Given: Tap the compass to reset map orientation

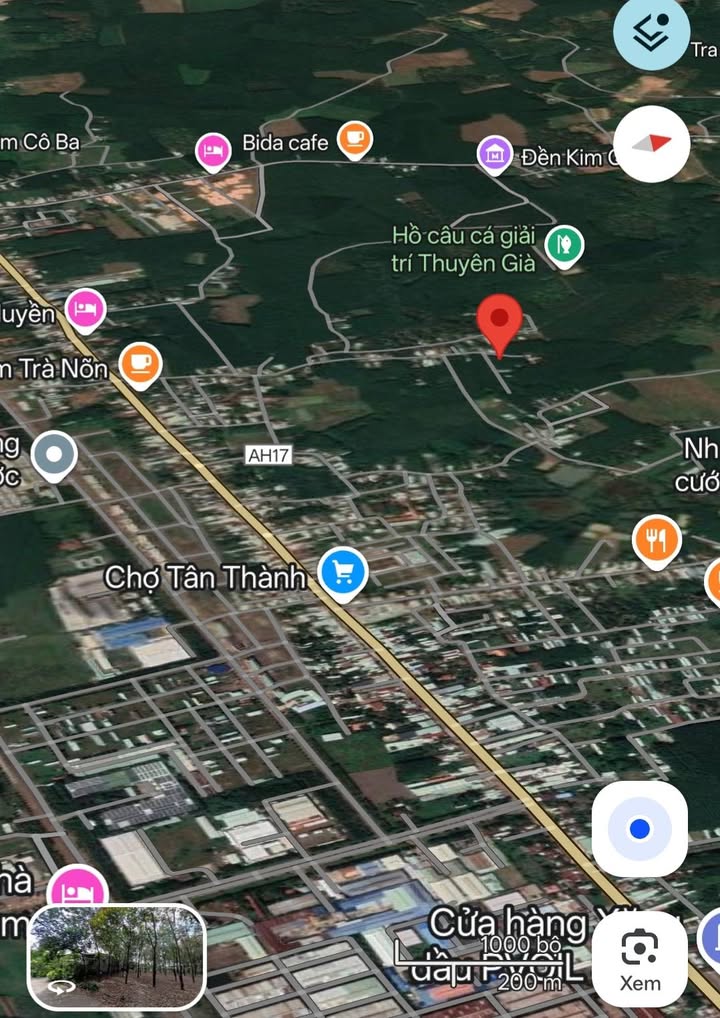Looking at the screenshot, I should coord(652,144).
